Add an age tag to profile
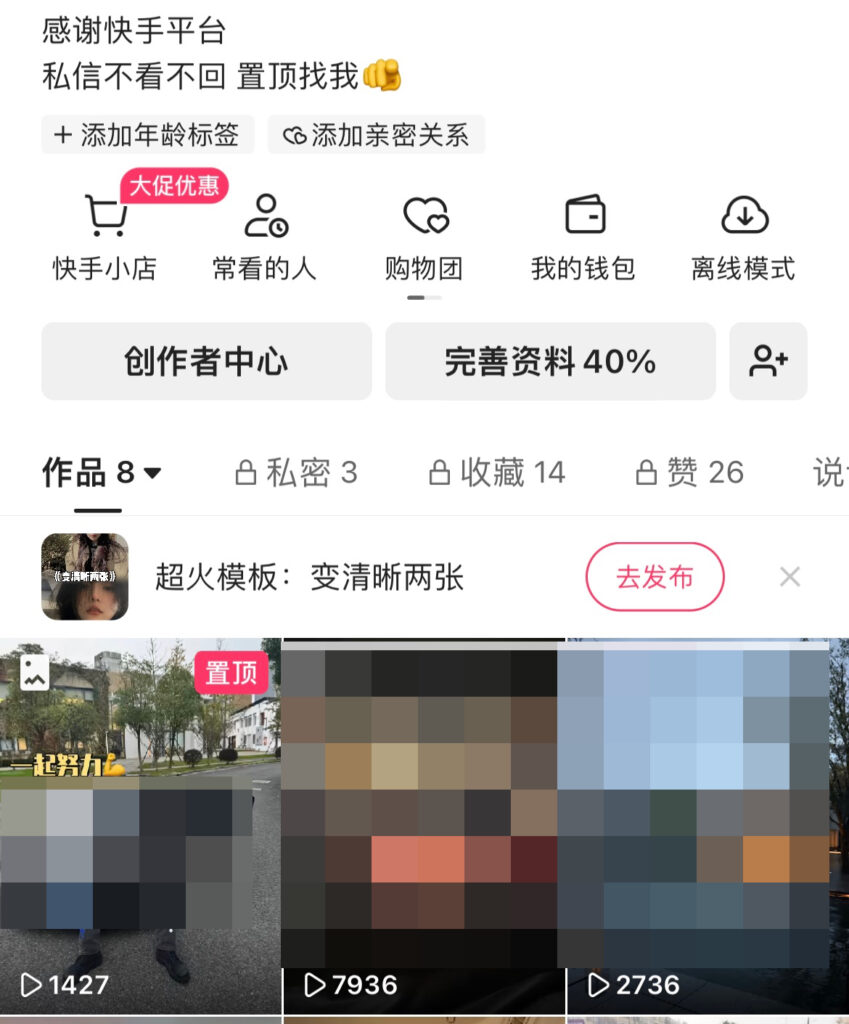This screenshot has height=1024, width=849. point(148,135)
